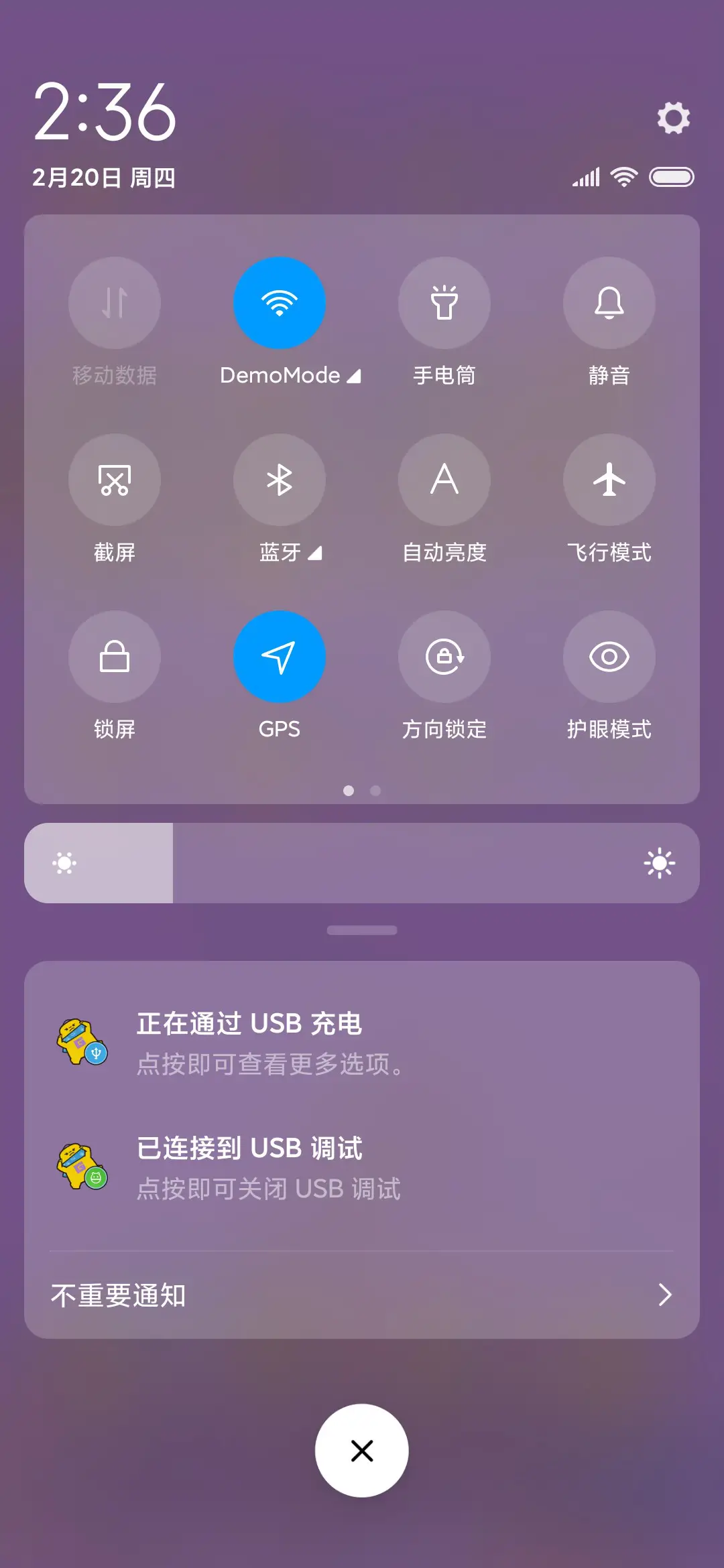Open the Settings gear in the corner

point(673,118)
